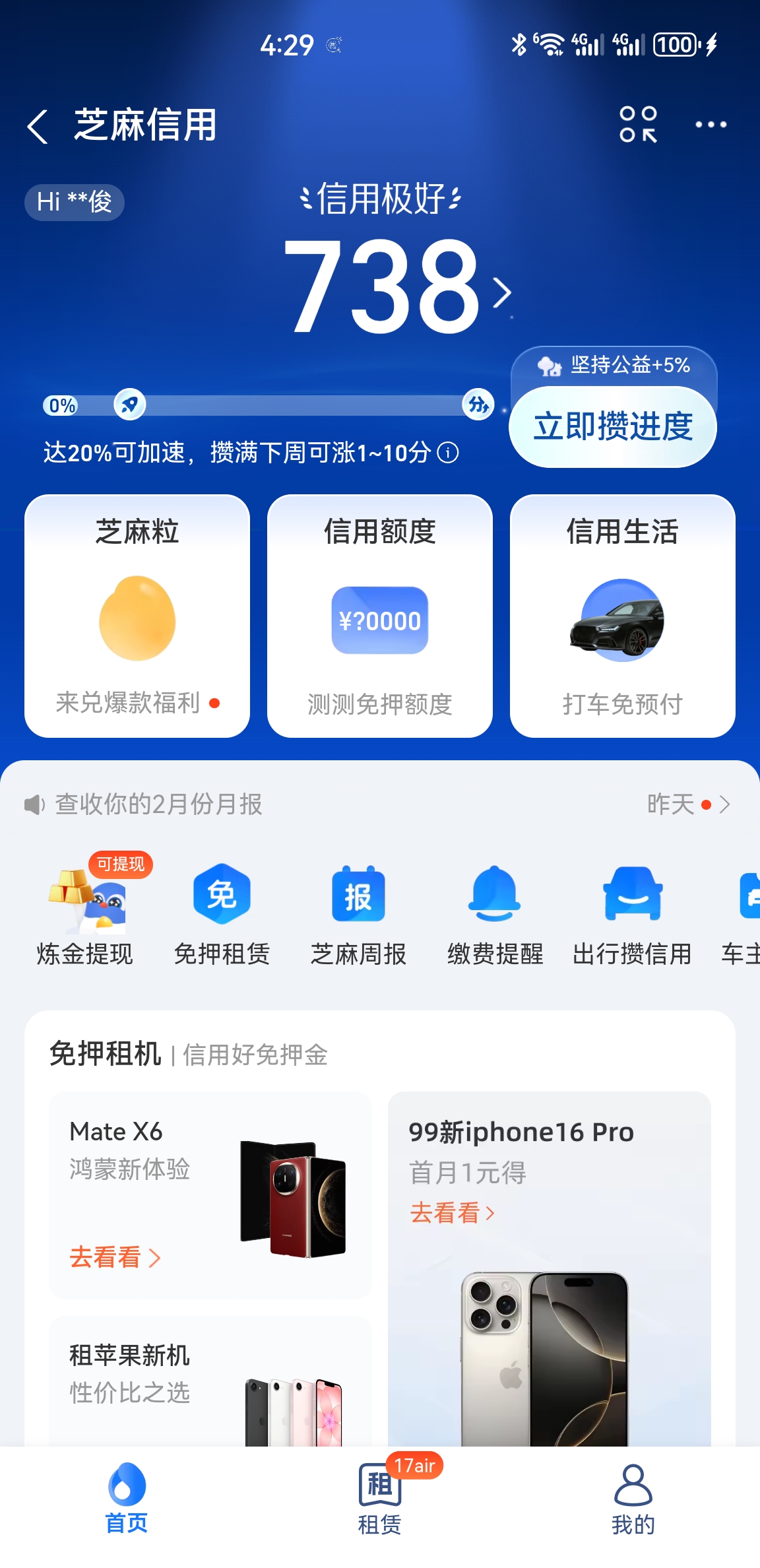This screenshot has height=1568, width=760.
Task: Go back from 芝麻信用 page
Action: 38,126
